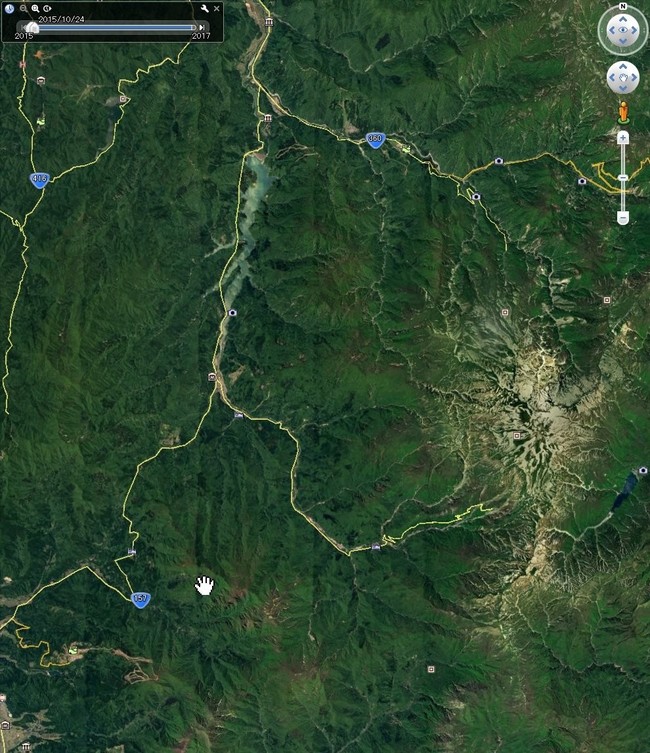Step to the previous imagery date

24,27
